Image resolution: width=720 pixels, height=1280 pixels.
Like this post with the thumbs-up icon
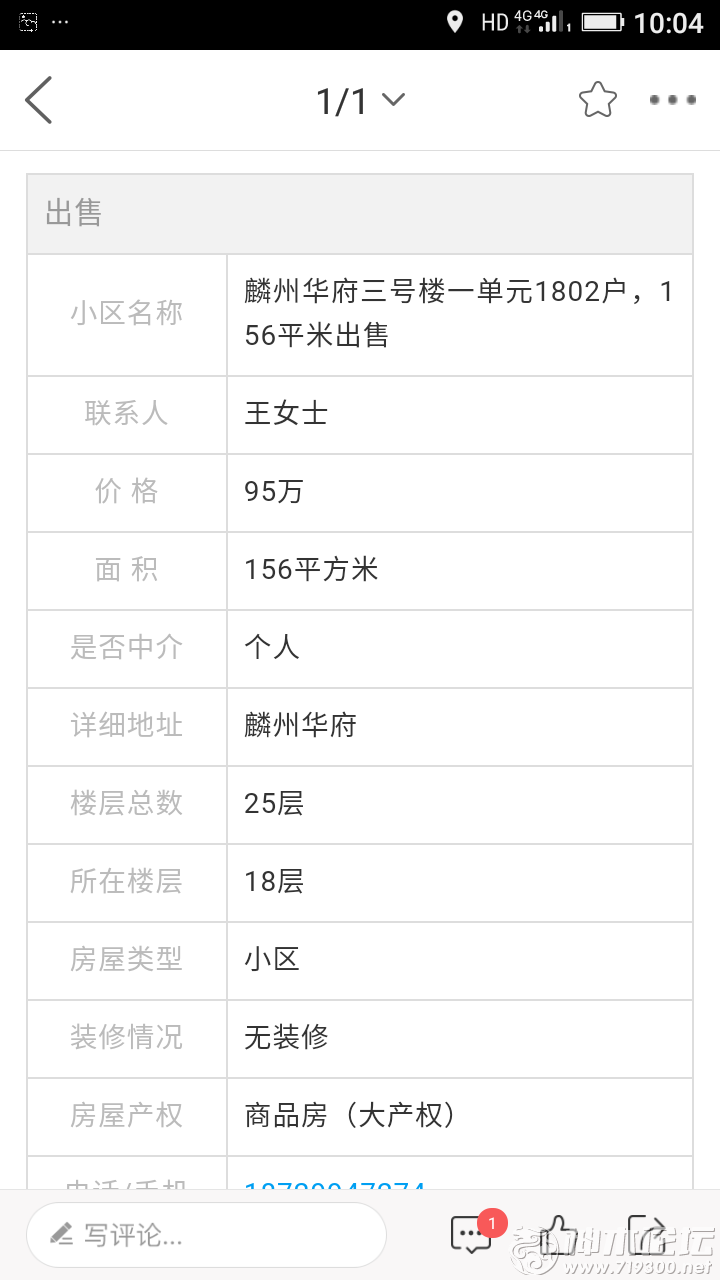click(x=558, y=1234)
